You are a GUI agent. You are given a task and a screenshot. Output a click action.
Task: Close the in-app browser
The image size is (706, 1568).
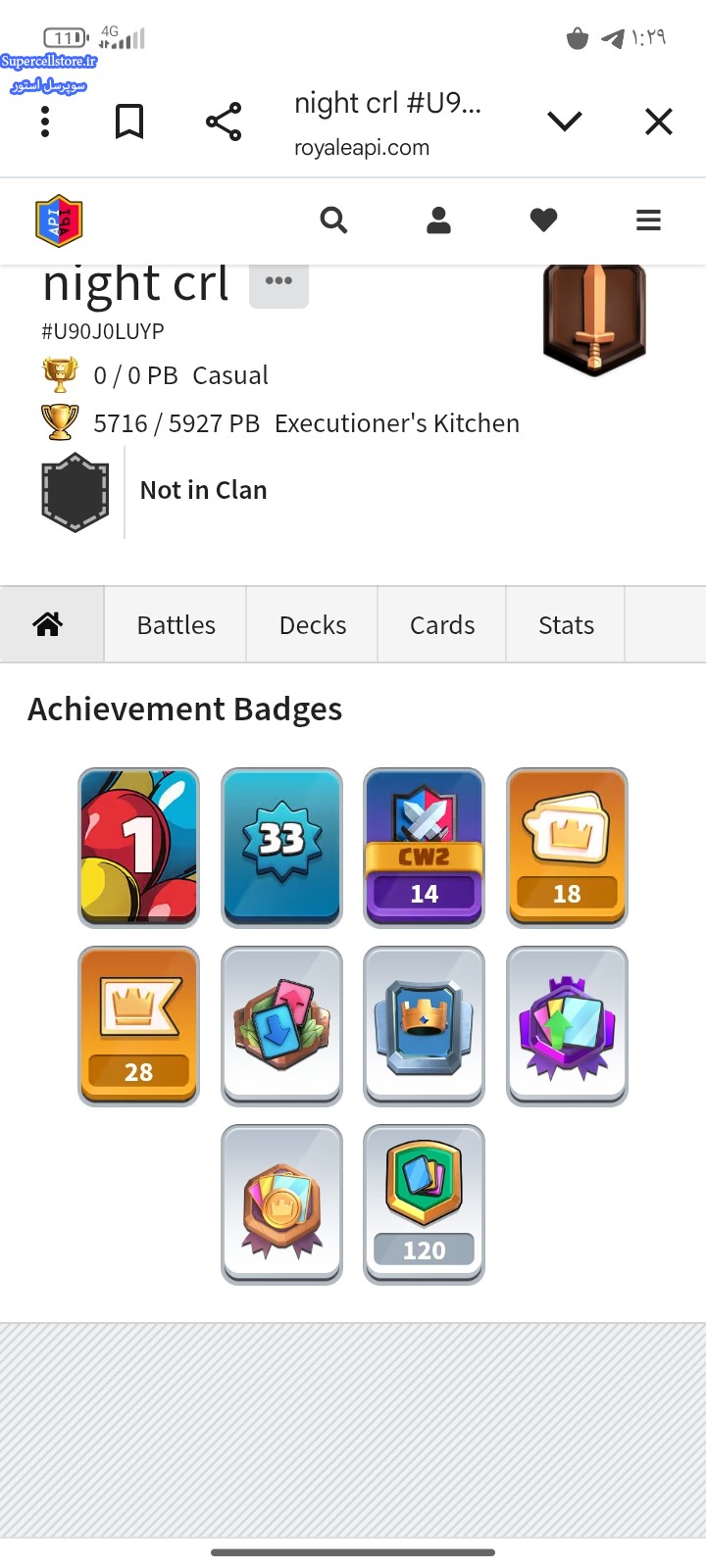659,122
